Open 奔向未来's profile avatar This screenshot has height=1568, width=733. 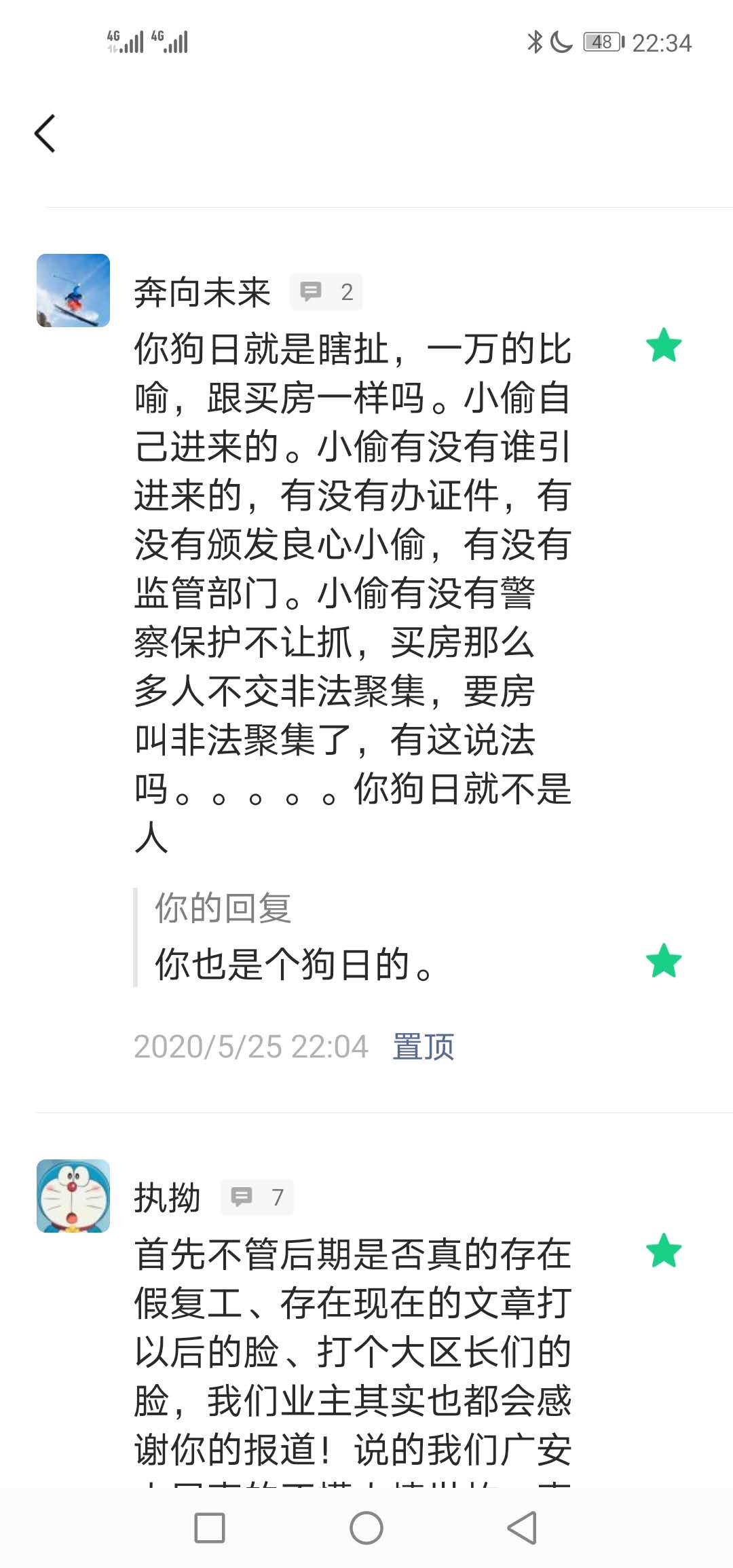73,291
